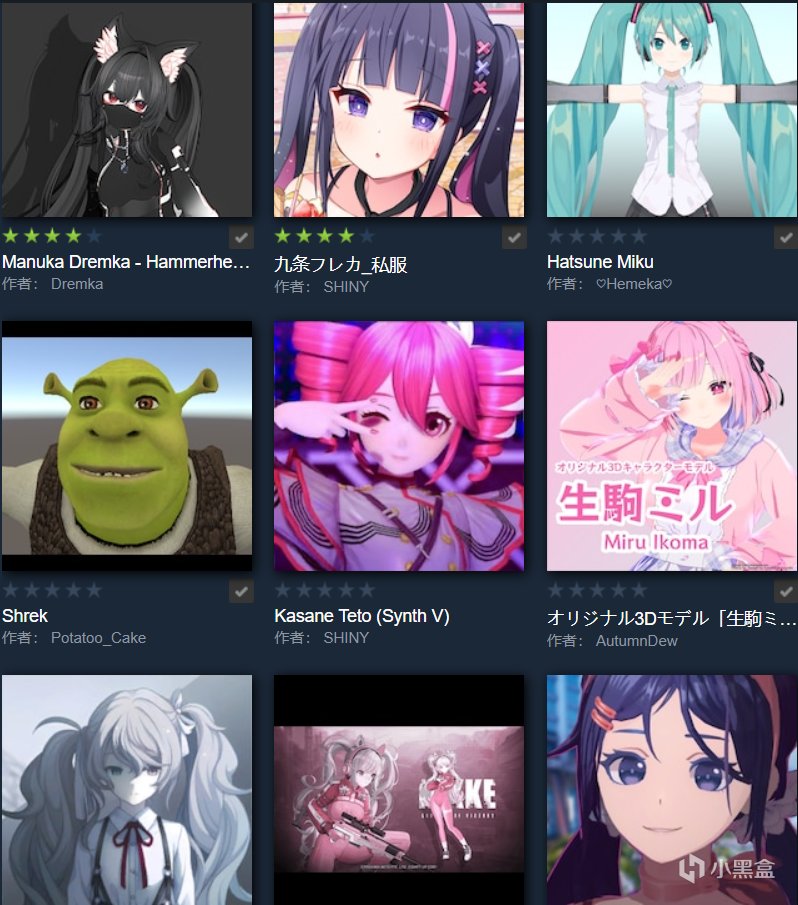Tick the checkbox on the Shrek item
Image resolution: width=798 pixels, height=905 pixels.
click(241, 592)
